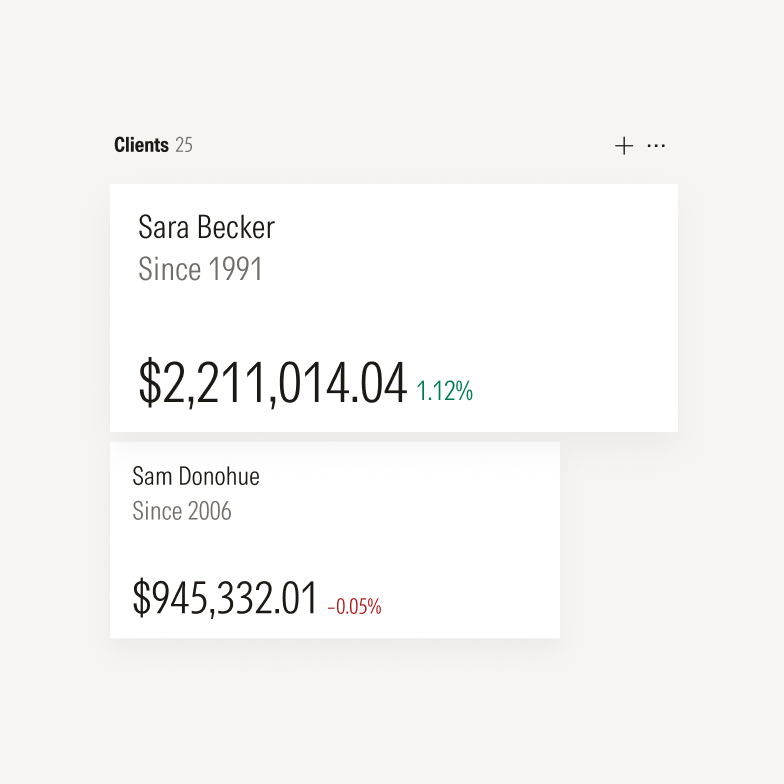Open the Clients overflow menu
Screen dimensions: 784x784
pyautogui.click(x=656, y=146)
